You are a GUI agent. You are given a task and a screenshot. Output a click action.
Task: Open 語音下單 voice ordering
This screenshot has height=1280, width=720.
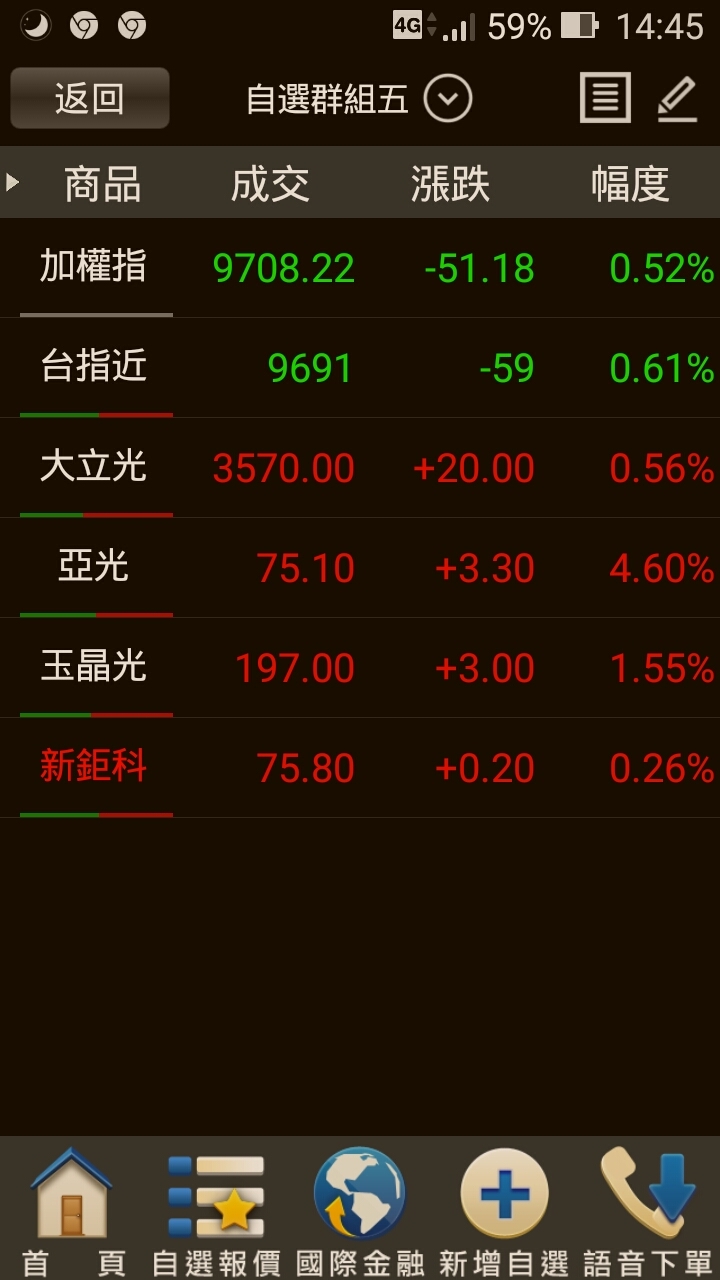(x=648, y=1210)
